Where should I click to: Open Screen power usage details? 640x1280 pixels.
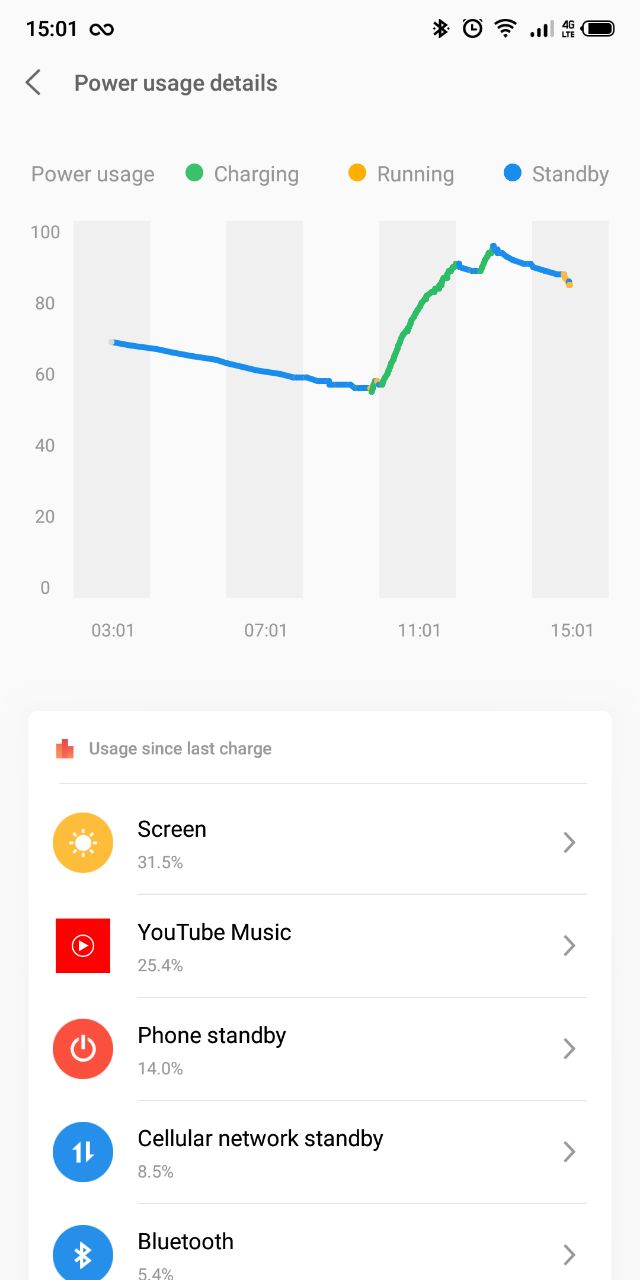(320, 843)
